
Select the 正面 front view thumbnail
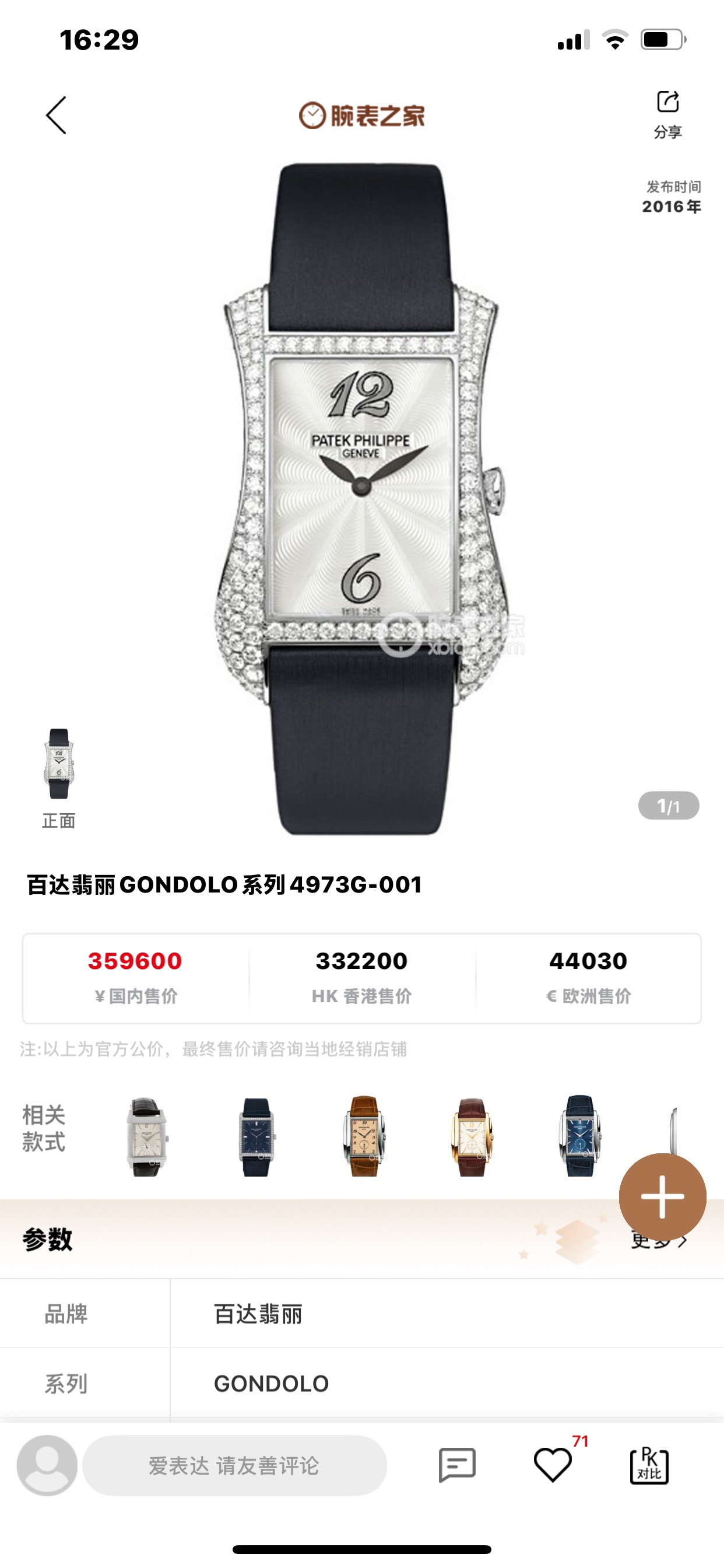(59, 764)
